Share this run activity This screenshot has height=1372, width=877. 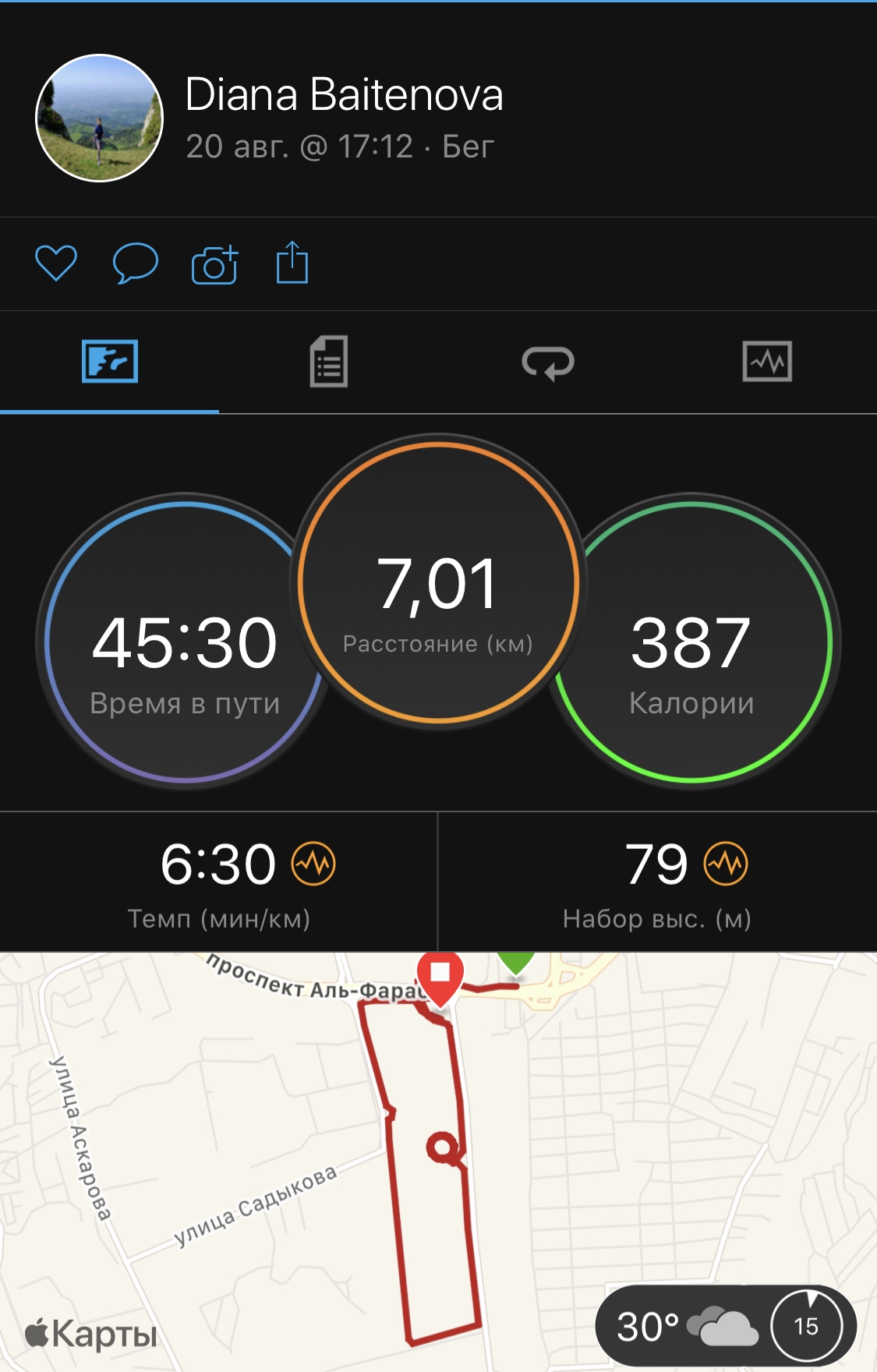point(292,263)
